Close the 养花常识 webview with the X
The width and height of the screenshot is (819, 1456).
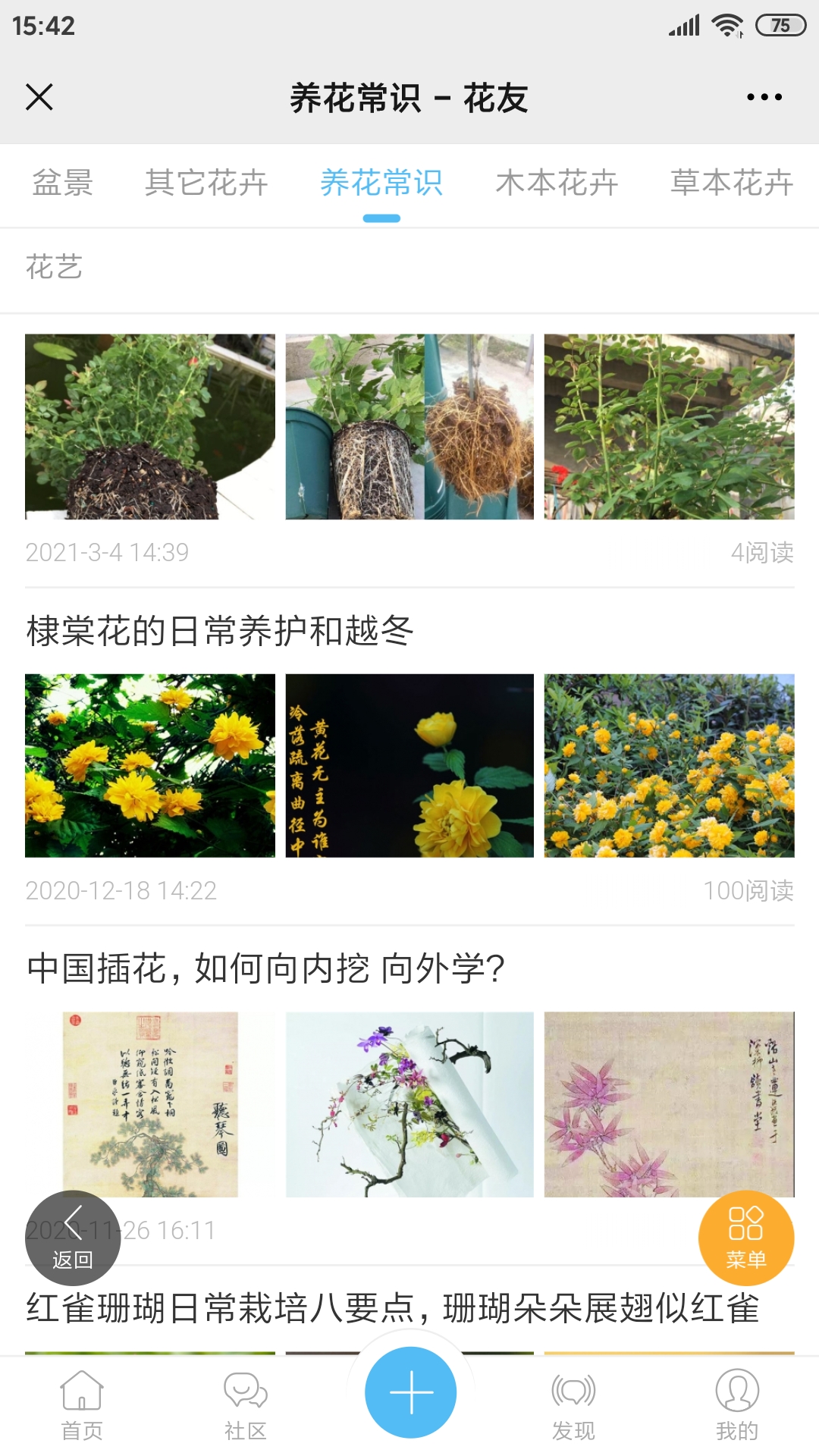point(38,97)
